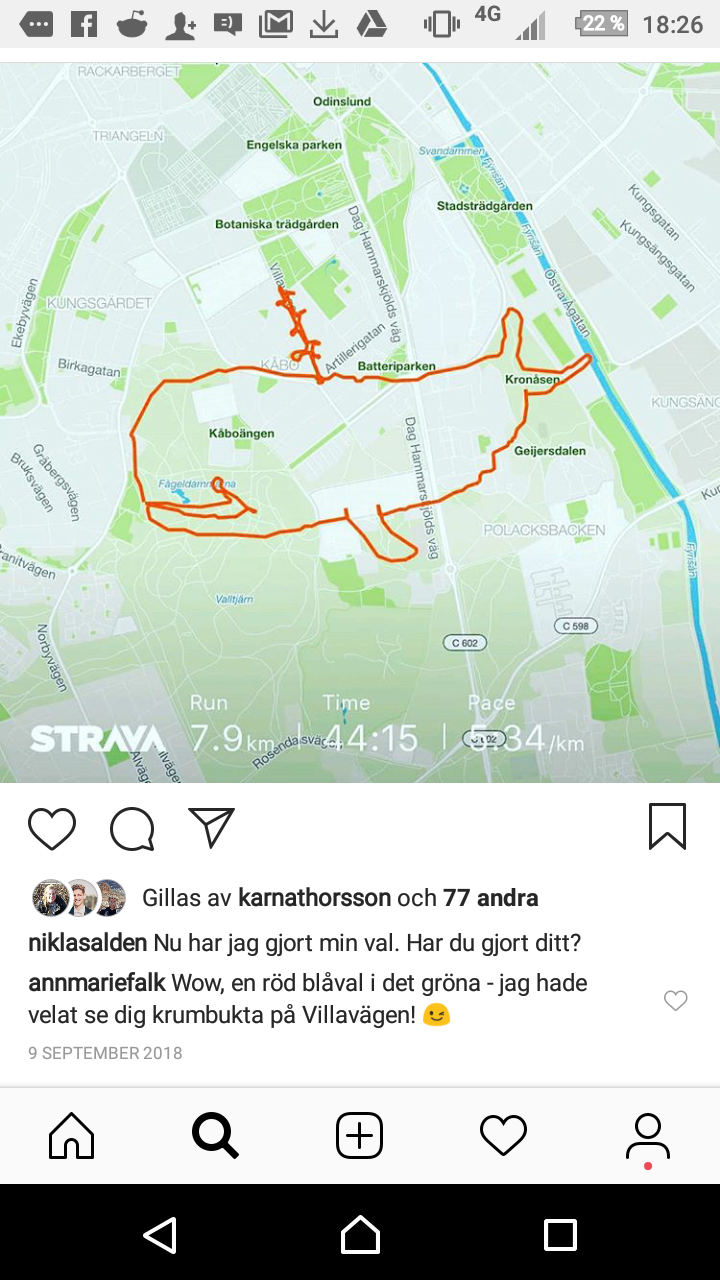Like annmariefalk's comment
The height and width of the screenshot is (1280, 720).
pyautogui.click(x=676, y=1000)
